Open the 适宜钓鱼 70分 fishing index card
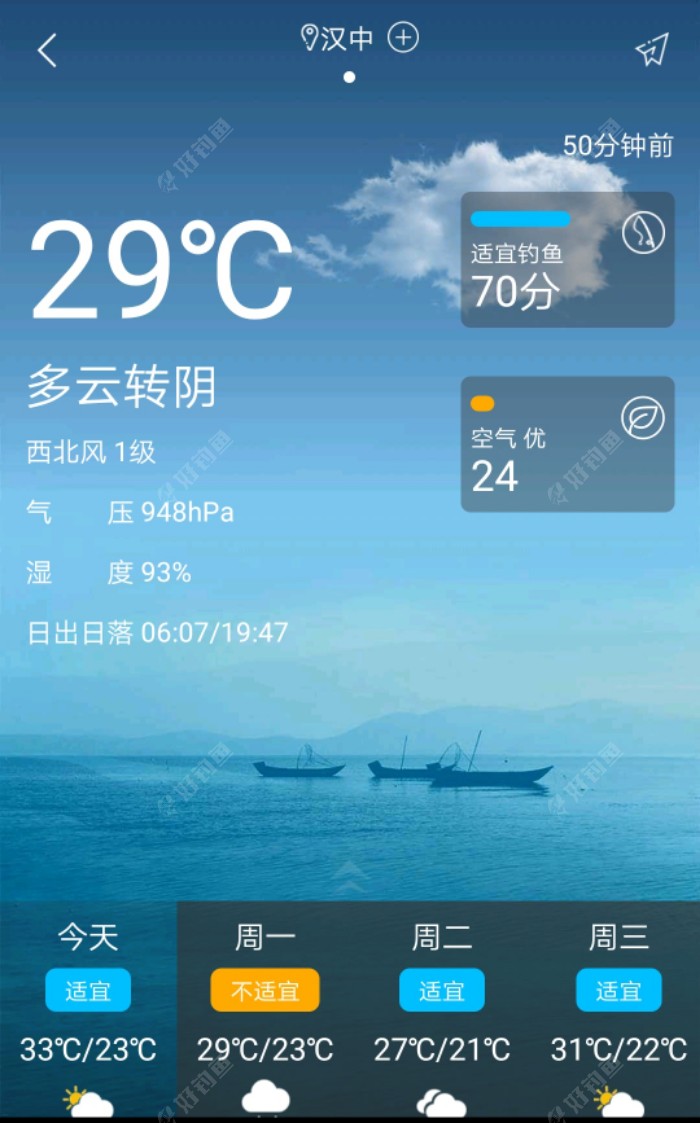The width and height of the screenshot is (700, 1123). tap(567, 260)
